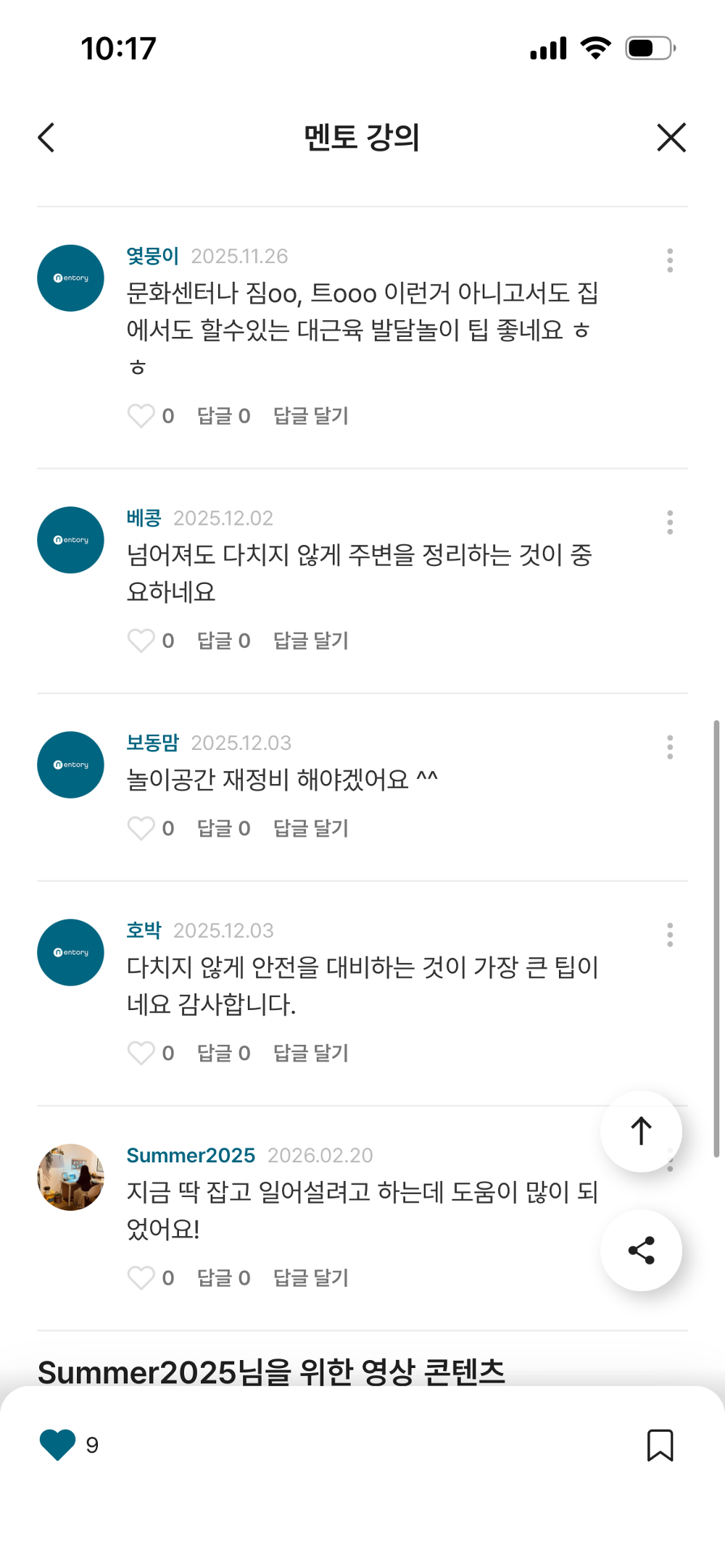Tap 답글 달기 under 보동맘's comment
The width and height of the screenshot is (725, 1568).
tap(310, 827)
